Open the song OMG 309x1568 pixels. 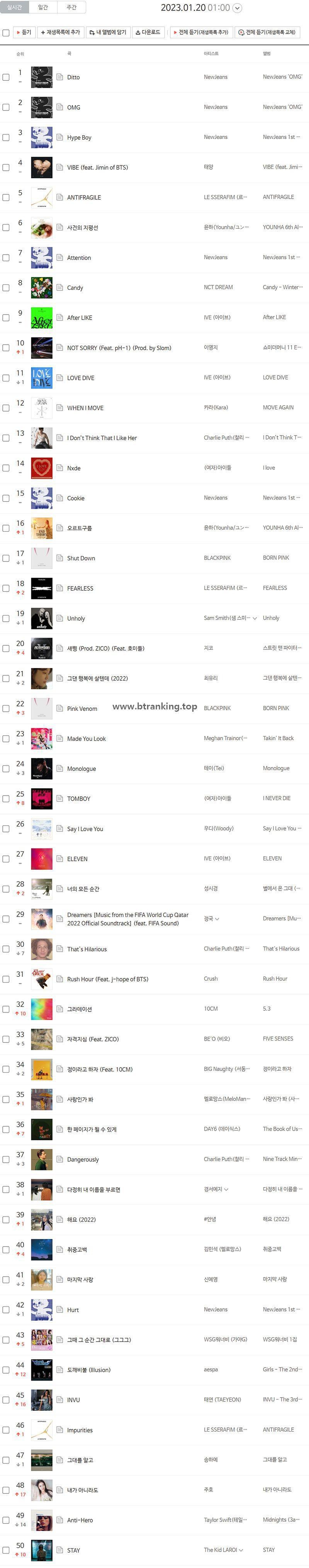coord(74,108)
